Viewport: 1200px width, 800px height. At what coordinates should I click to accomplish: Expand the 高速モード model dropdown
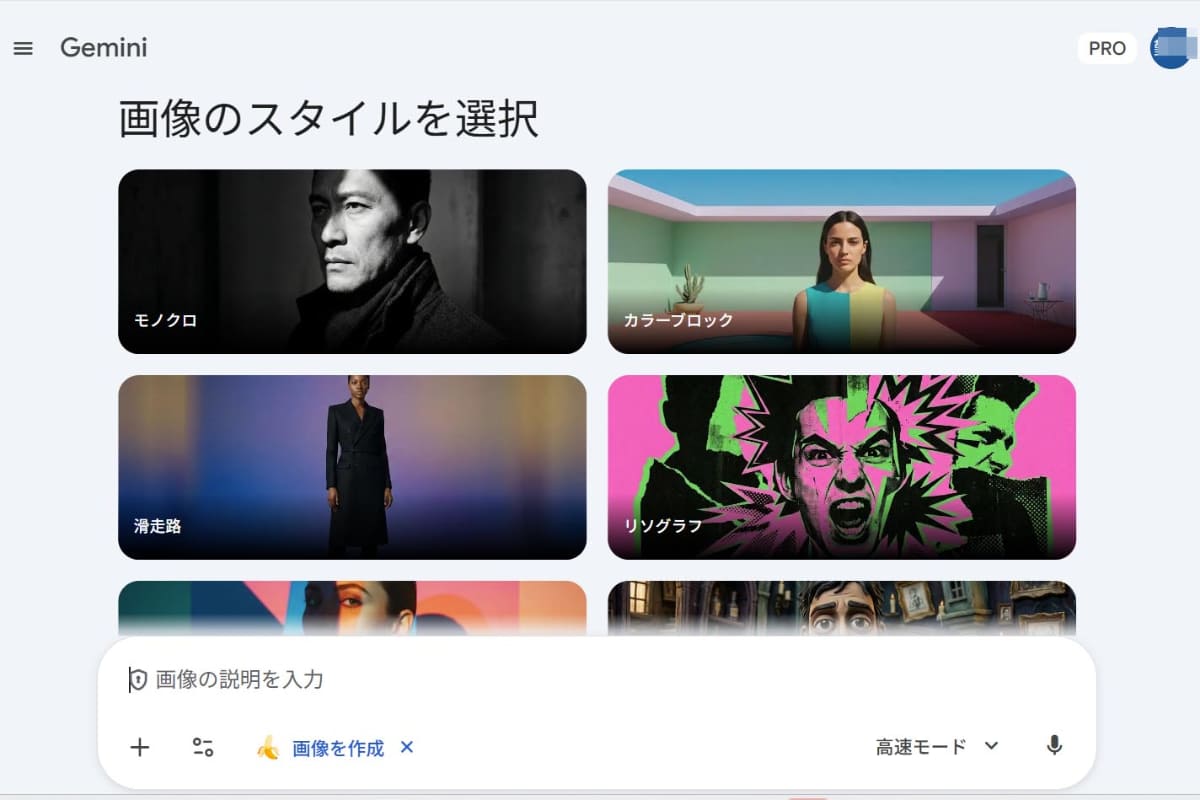click(x=937, y=746)
